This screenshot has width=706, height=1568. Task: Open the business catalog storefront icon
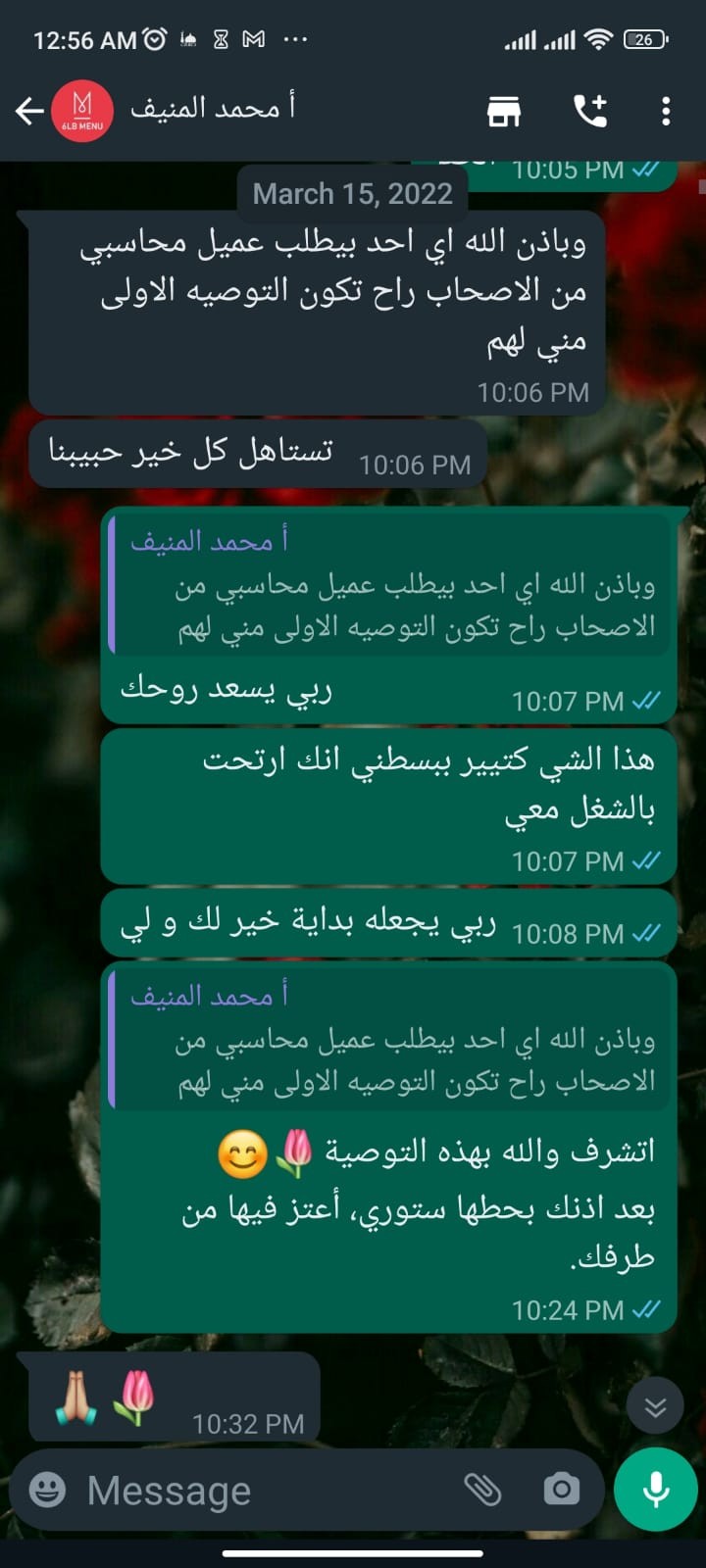coord(504,112)
